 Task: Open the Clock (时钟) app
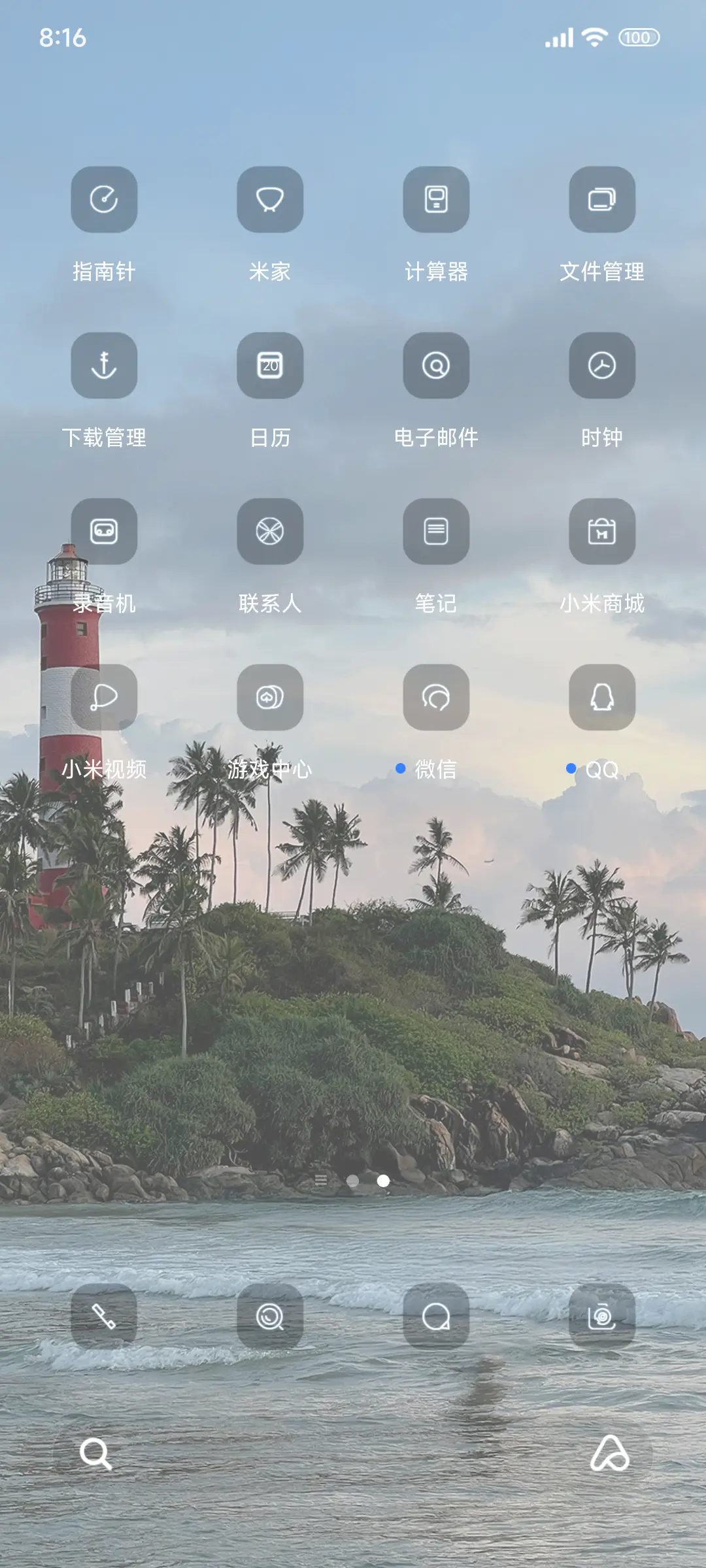tap(601, 366)
